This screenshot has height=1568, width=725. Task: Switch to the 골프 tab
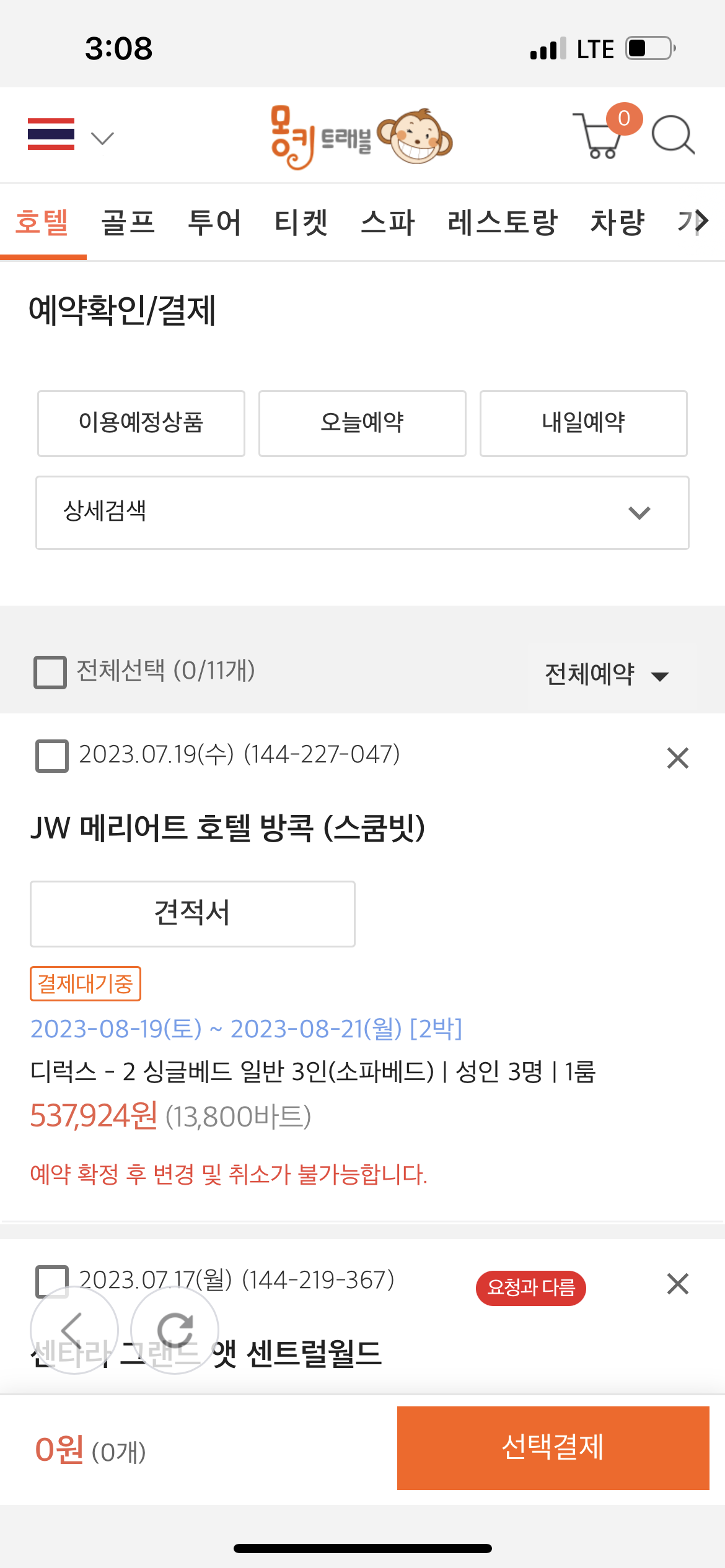[128, 222]
